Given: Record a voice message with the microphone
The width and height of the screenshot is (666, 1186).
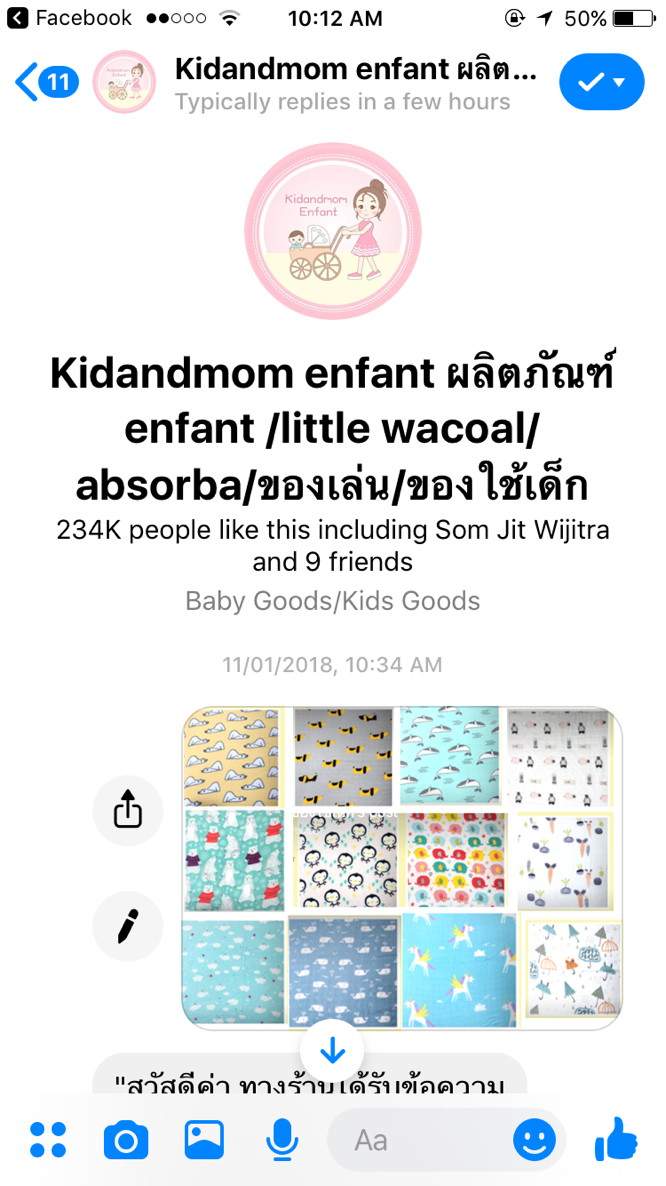Looking at the screenshot, I should pos(282,1139).
